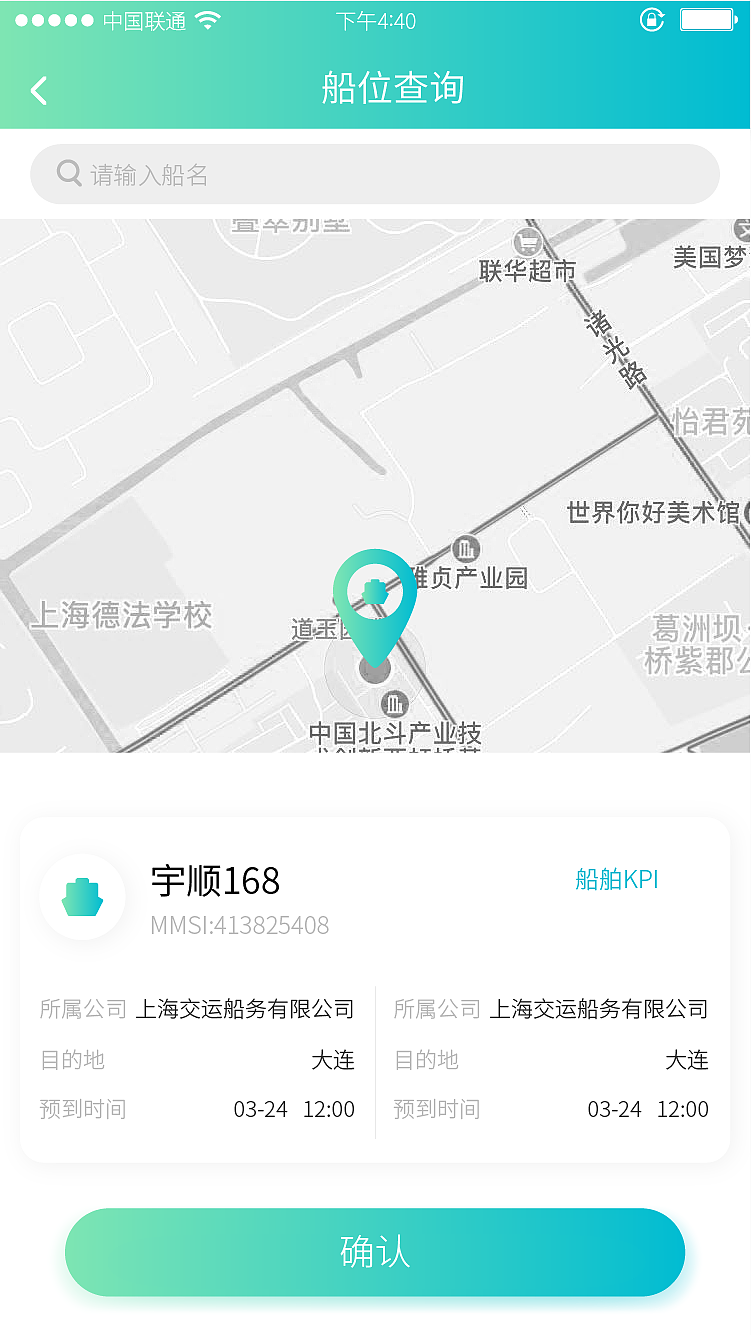This screenshot has height=1335, width=751.
Task: Tap the shopping cart icon near 联华超市
Action: tap(527, 241)
